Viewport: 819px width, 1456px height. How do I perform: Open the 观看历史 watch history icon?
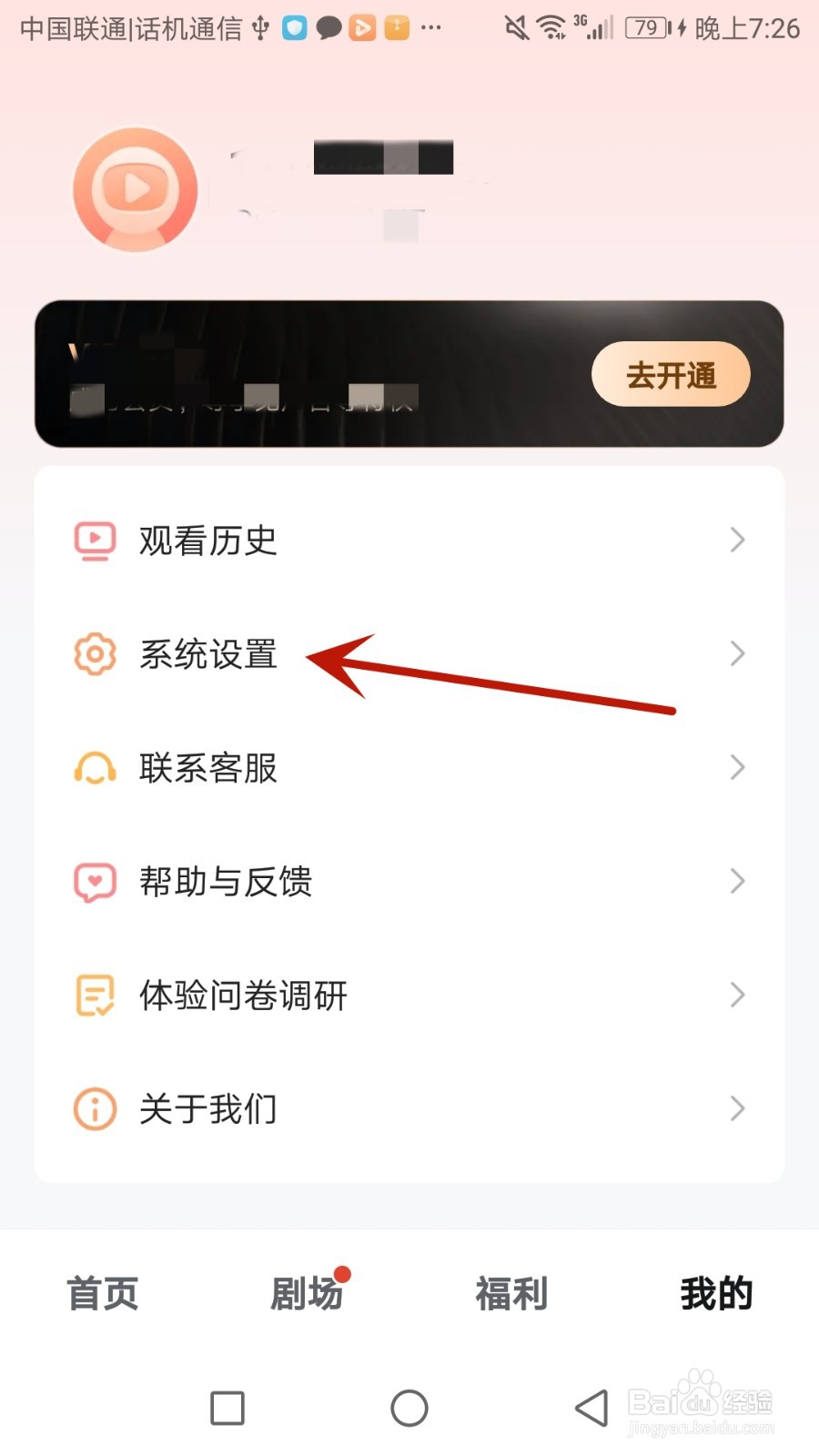click(94, 539)
